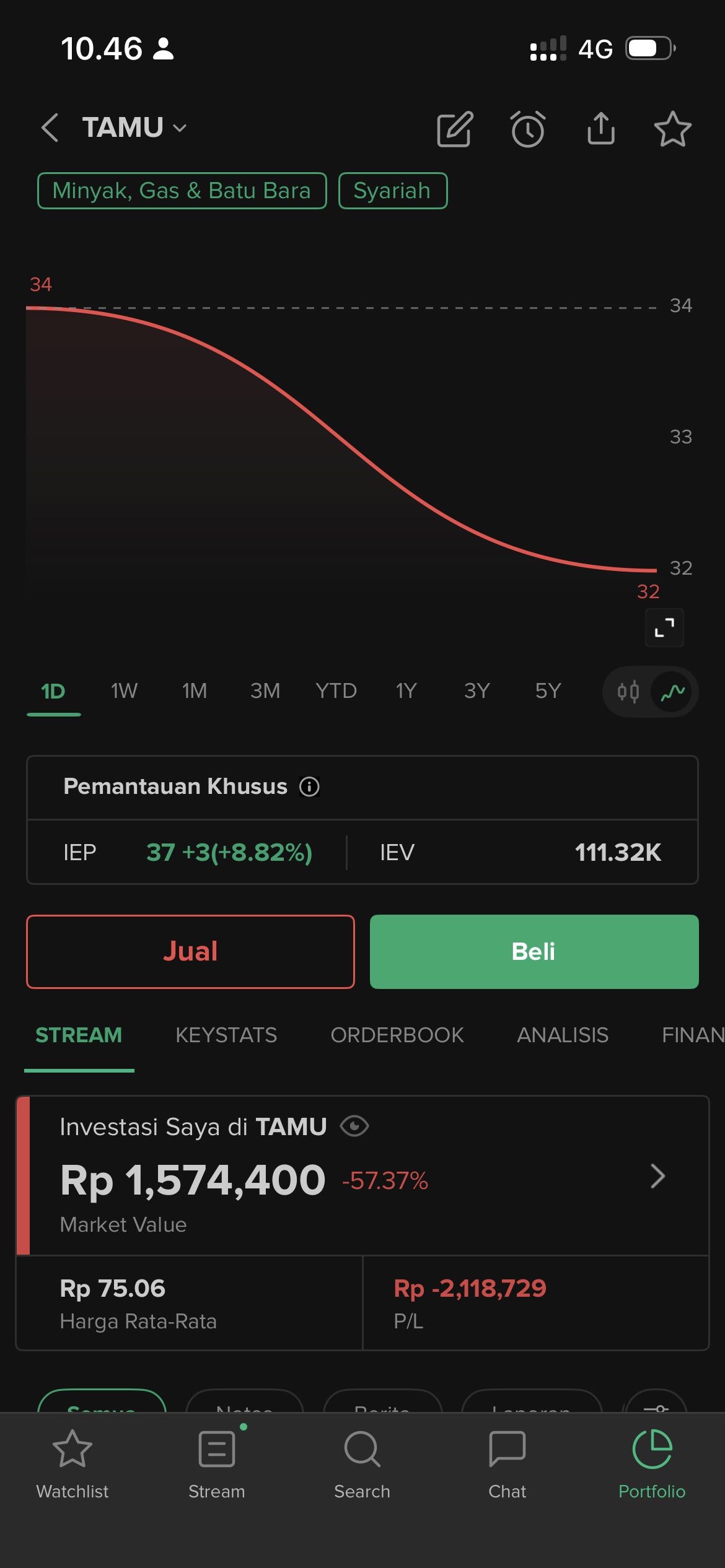Select the 1W chart range
Image resolution: width=725 pixels, height=1568 pixels.
pyautogui.click(x=124, y=690)
